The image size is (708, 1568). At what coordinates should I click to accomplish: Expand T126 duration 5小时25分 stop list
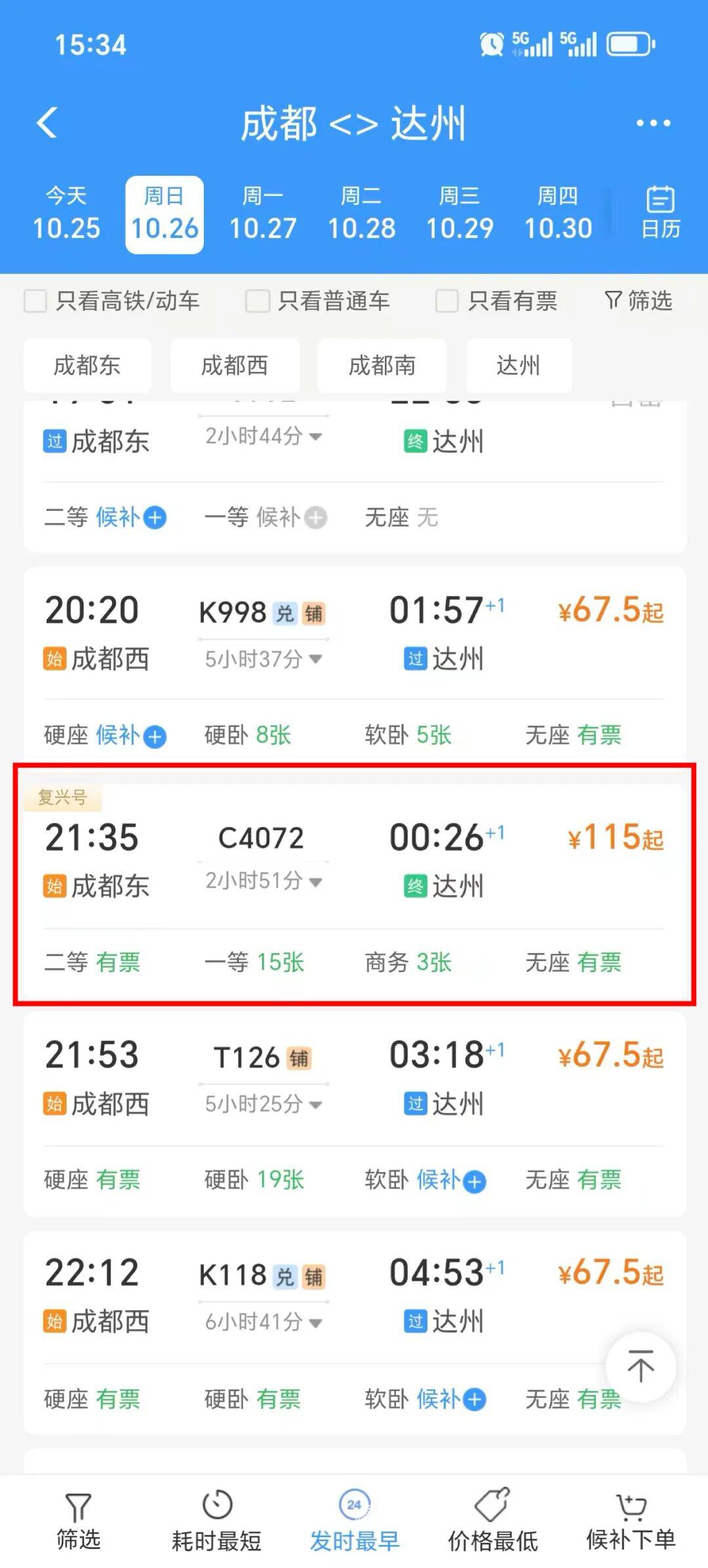(263, 1105)
